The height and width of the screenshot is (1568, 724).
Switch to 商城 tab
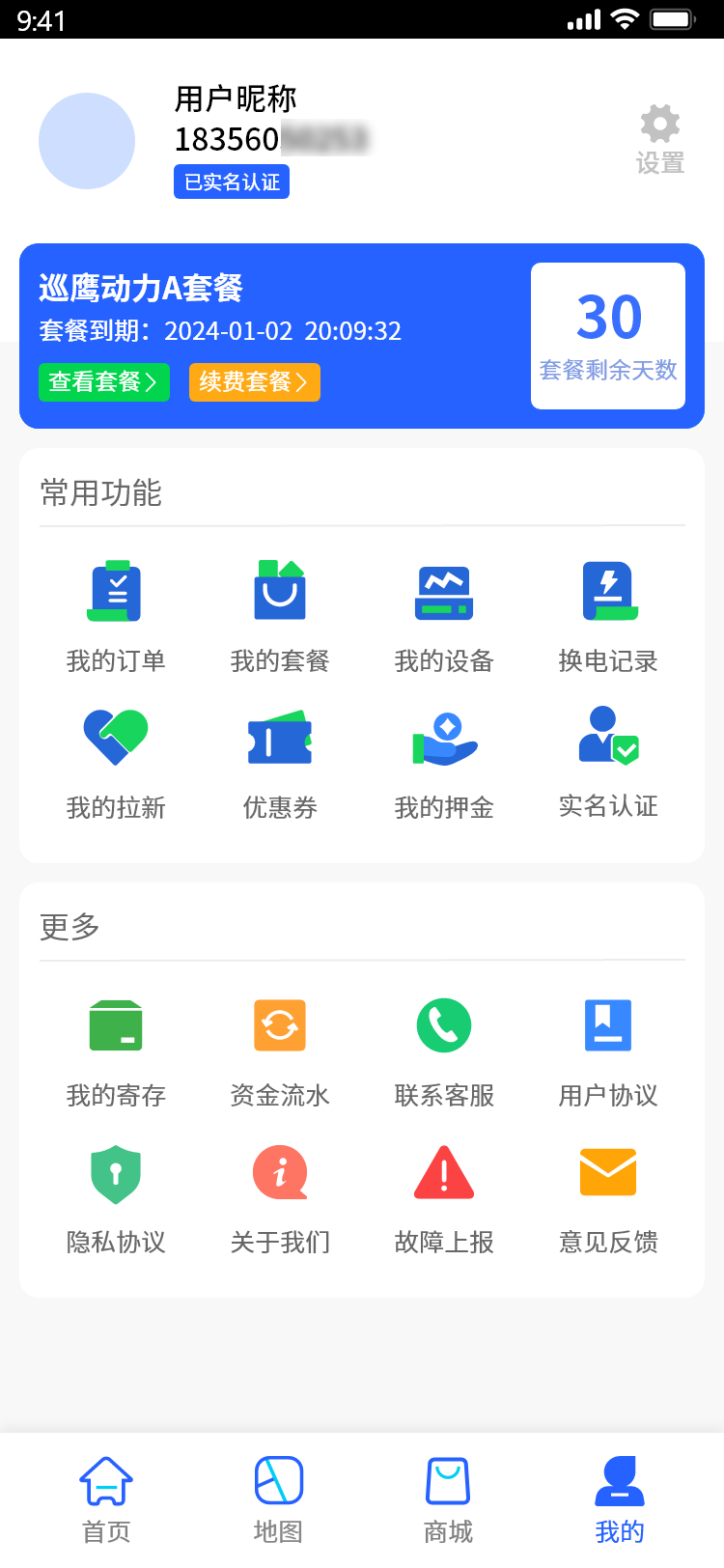(448, 1498)
